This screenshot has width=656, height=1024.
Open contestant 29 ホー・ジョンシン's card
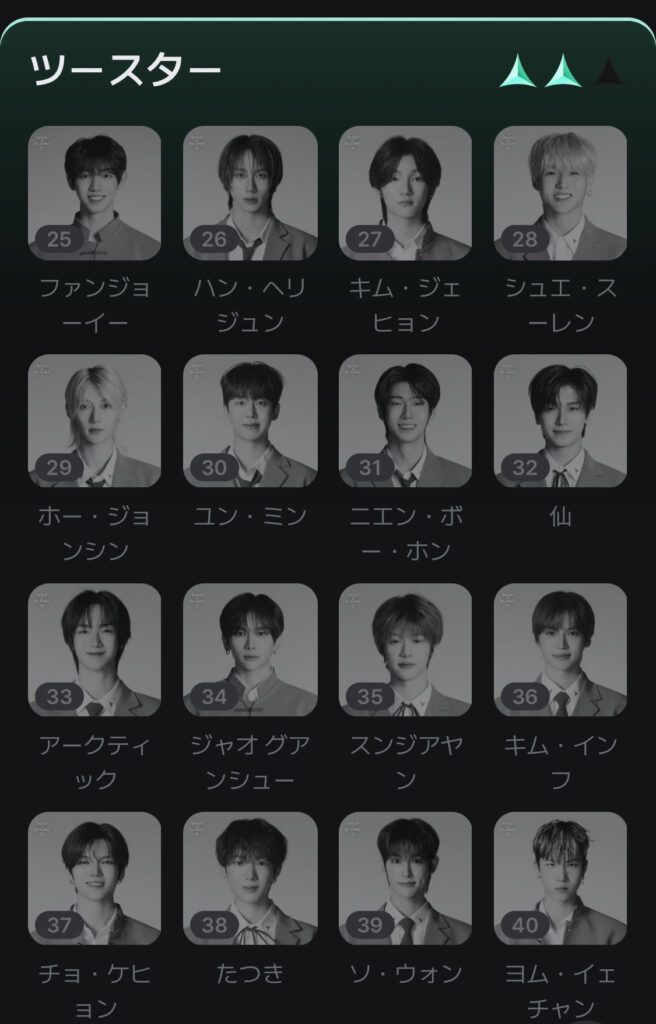click(x=95, y=421)
